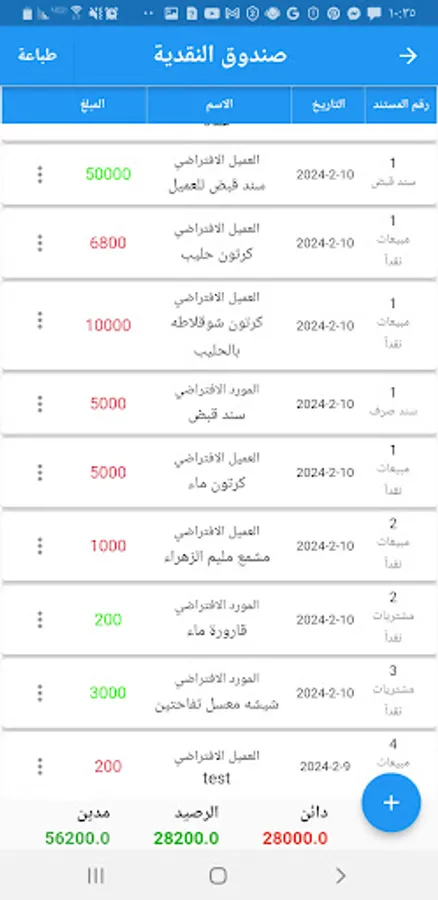Tap the طباعة print button
The width and height of the screenshot is (438, 900).
pyautogui.click(x=37, y=56)
